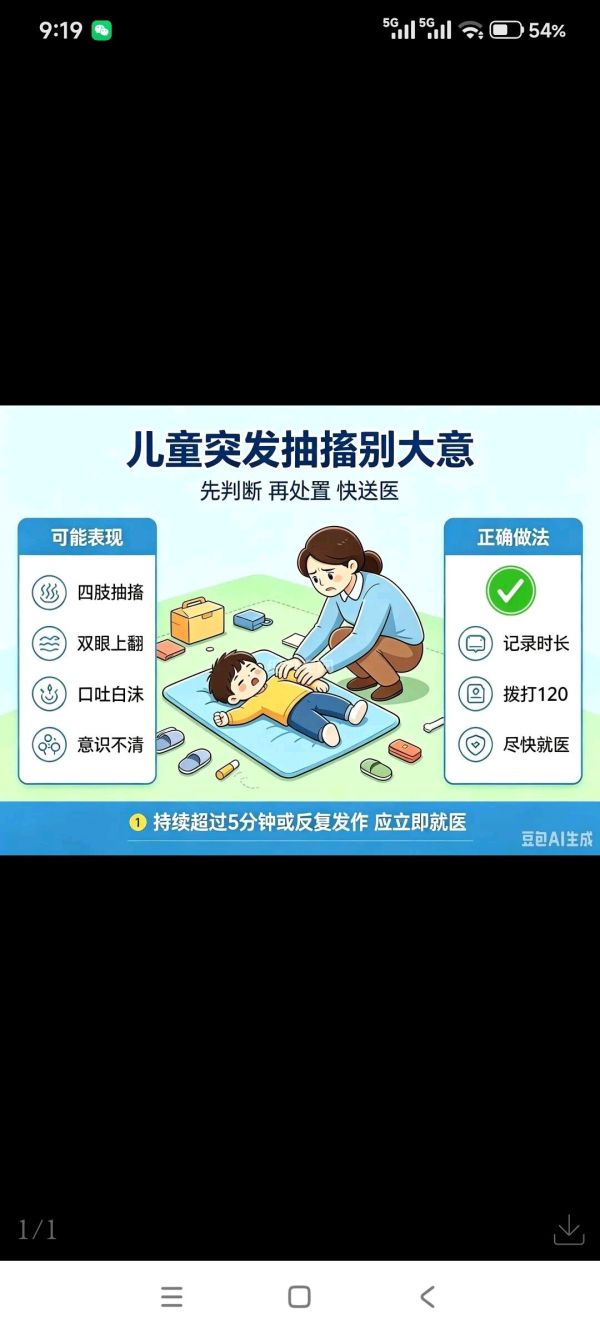Go to the home screen
Viewport: 600px width, 1333px height.
(299, 1297)
